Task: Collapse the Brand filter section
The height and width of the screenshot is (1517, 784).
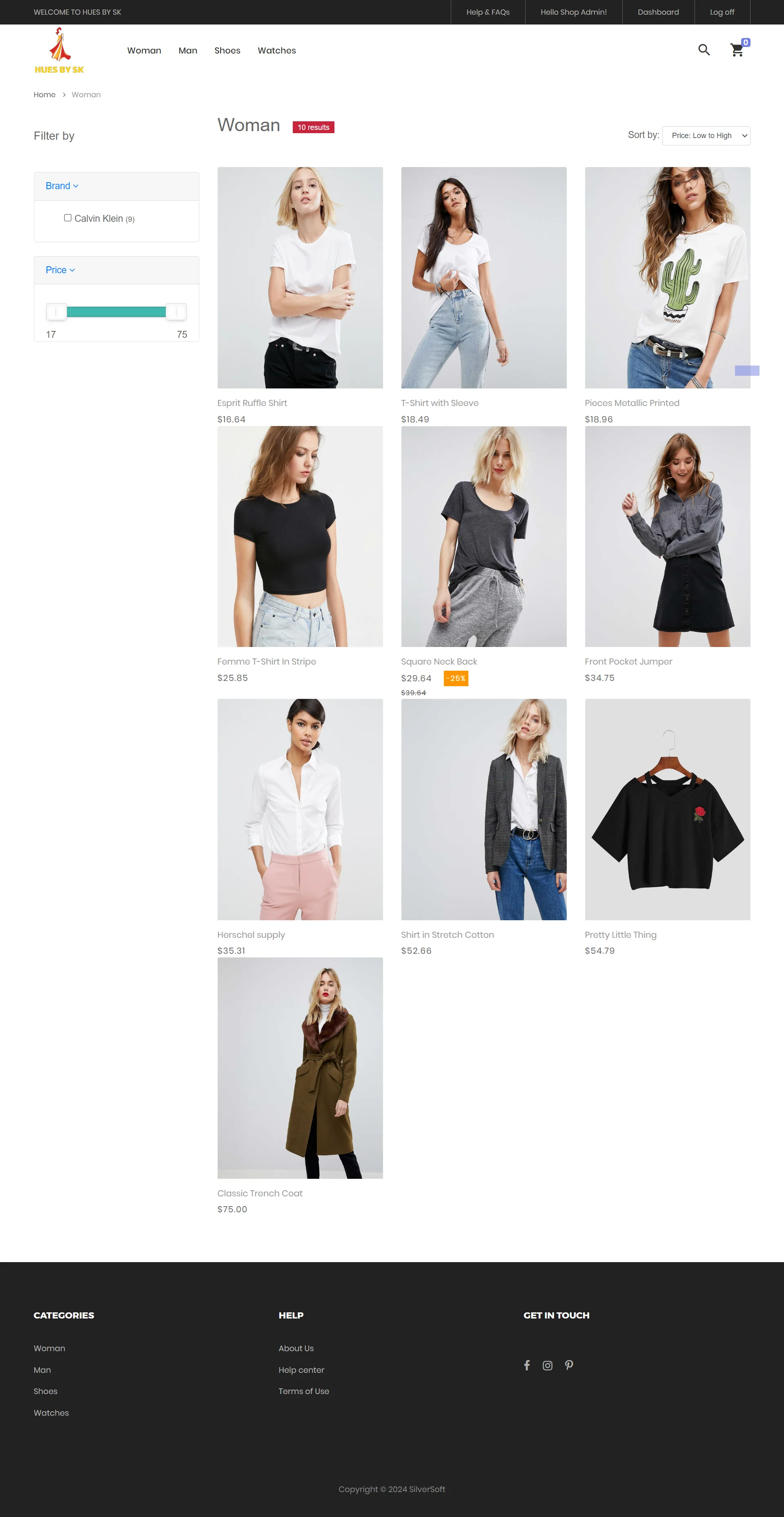Action: (62, 186)
